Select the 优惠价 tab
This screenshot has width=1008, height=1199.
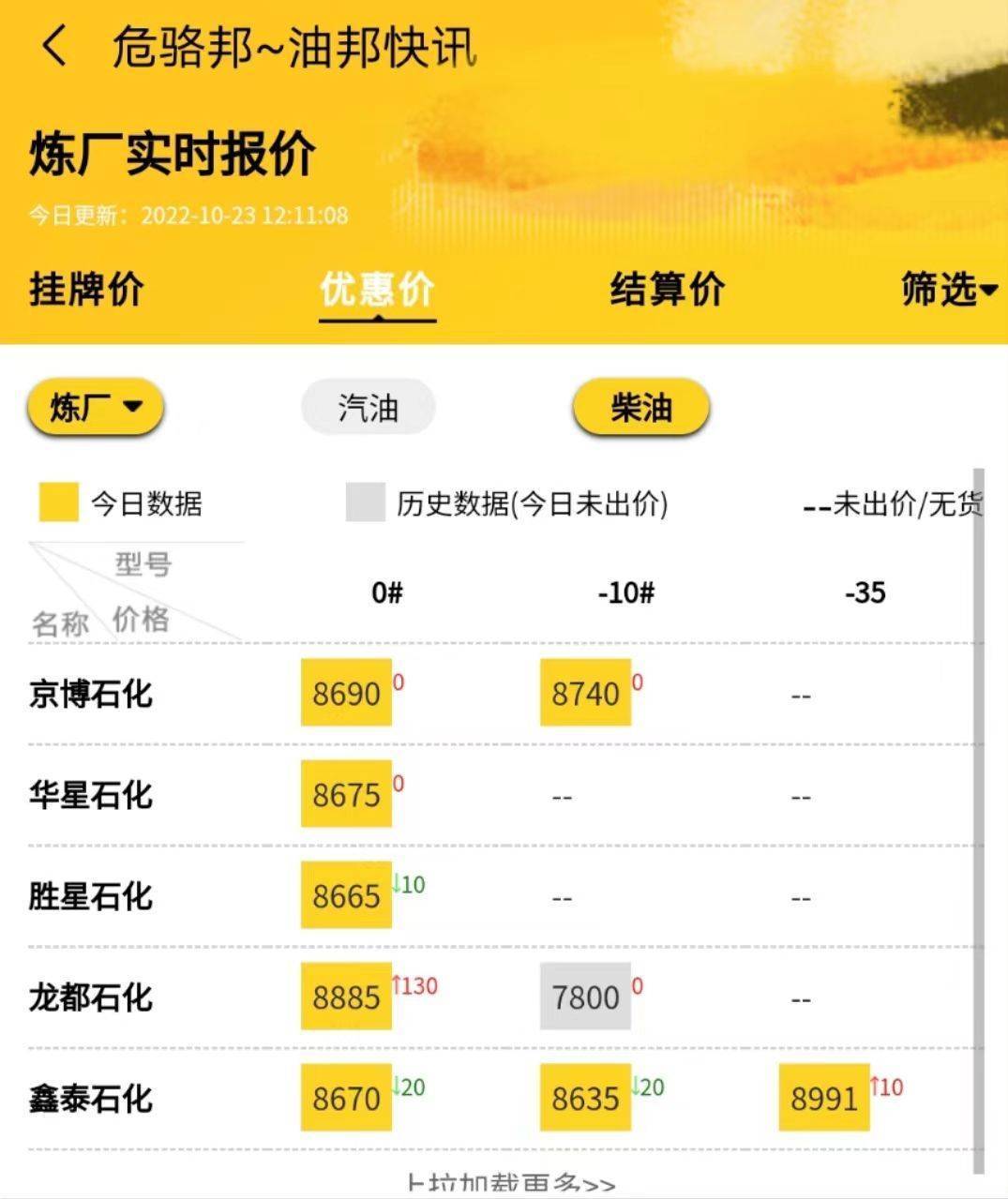(x=377, y=289)
